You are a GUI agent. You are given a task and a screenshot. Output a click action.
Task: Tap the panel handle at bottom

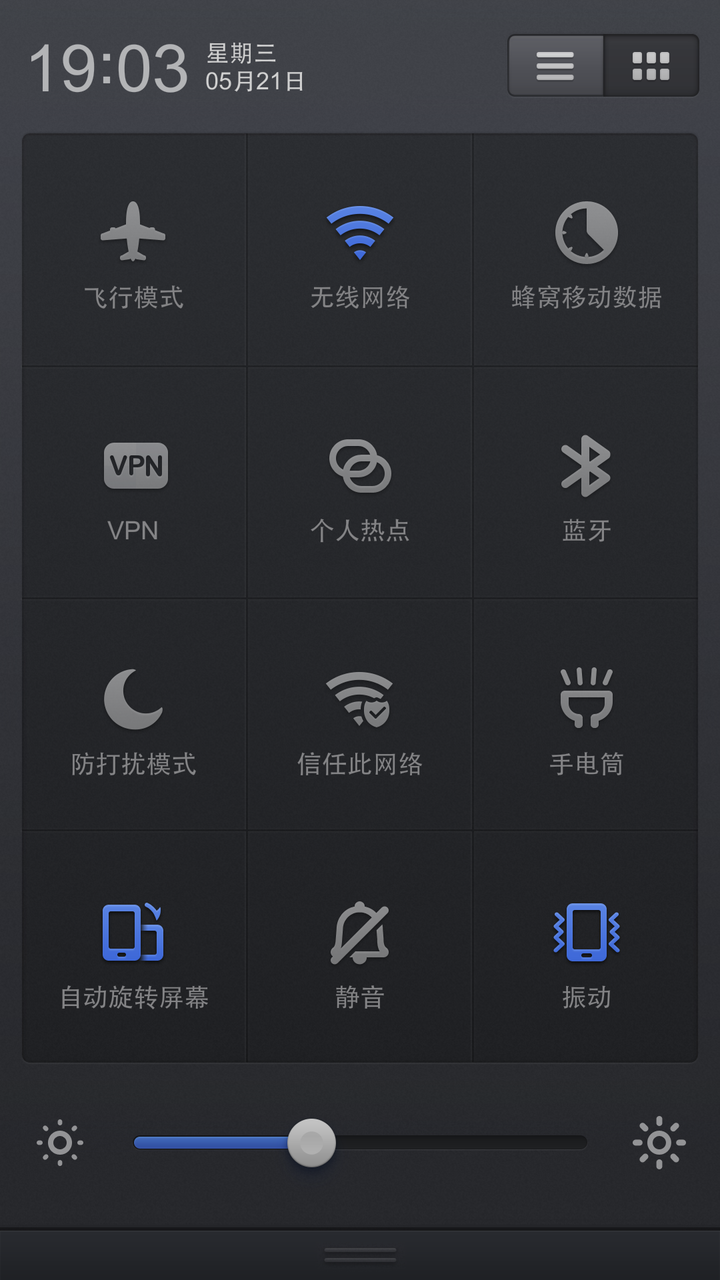click(360, 1254)
